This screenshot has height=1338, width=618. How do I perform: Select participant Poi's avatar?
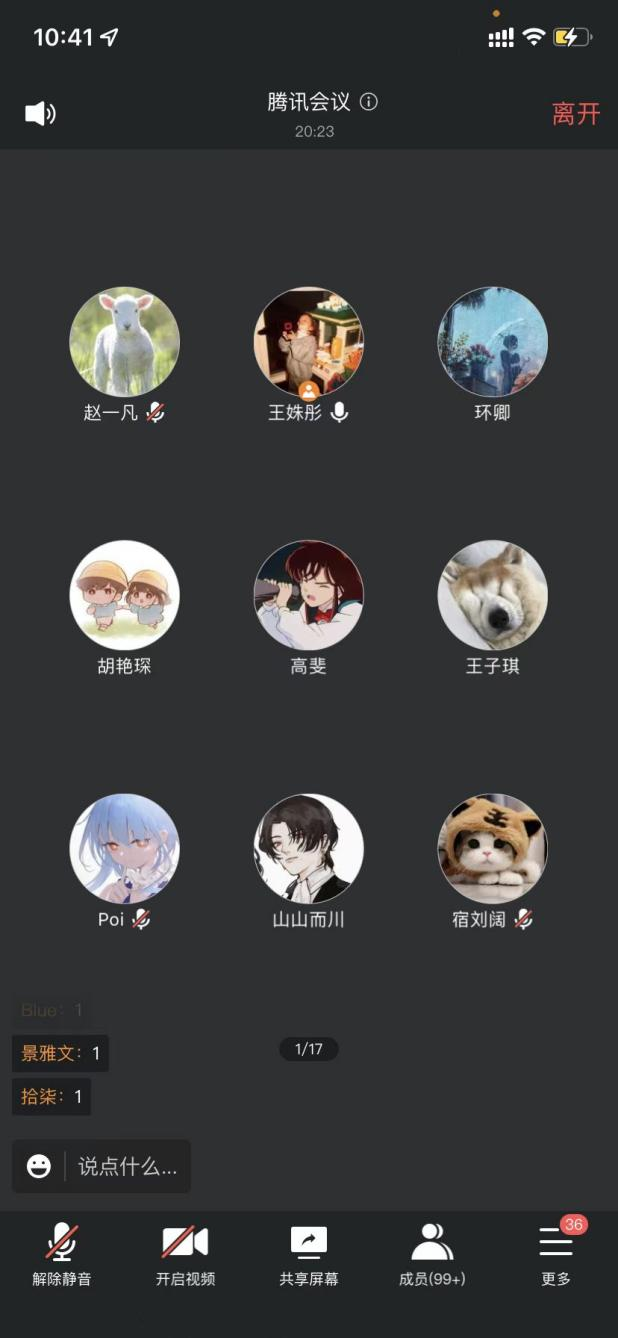click(125, 848)
